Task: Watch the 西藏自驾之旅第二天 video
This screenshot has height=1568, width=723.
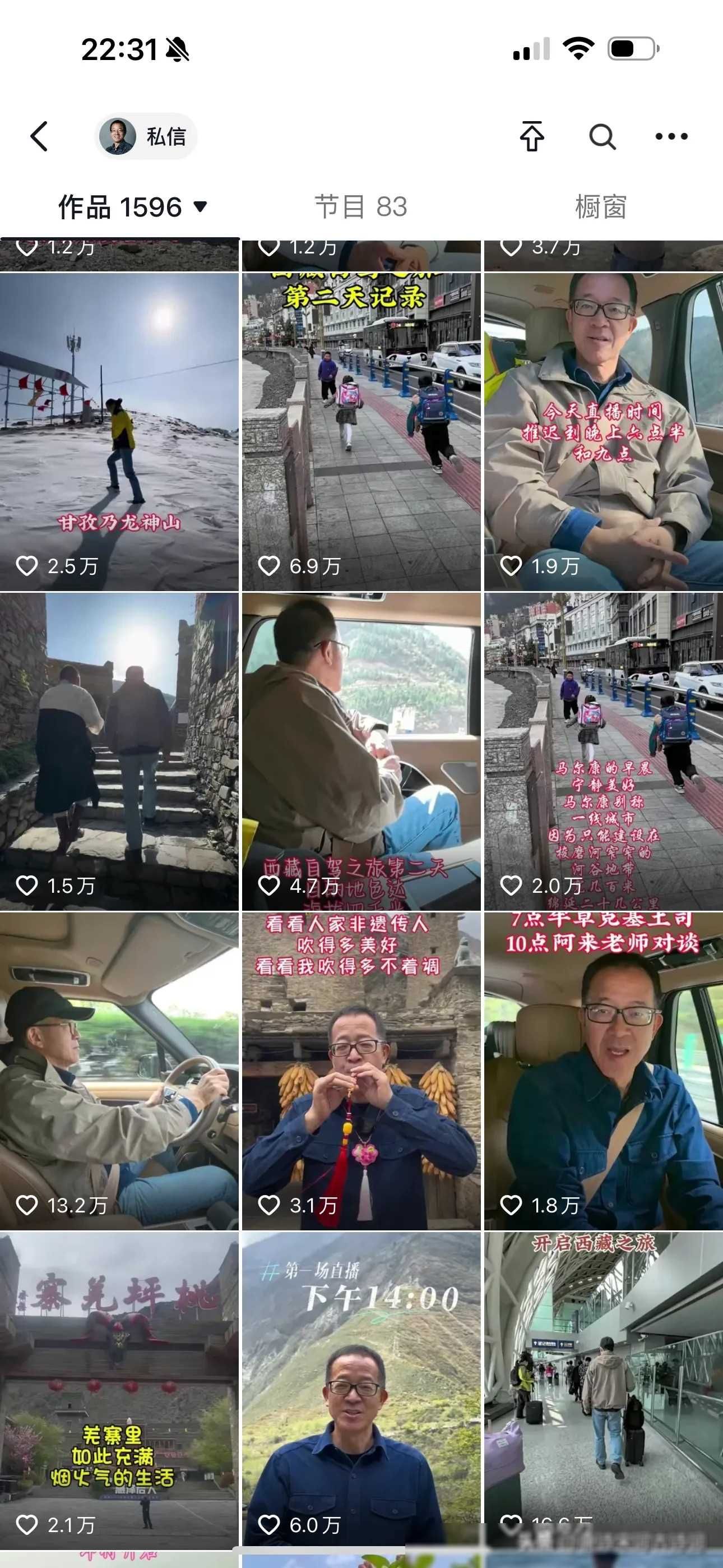Action: [x=361, y=751]
